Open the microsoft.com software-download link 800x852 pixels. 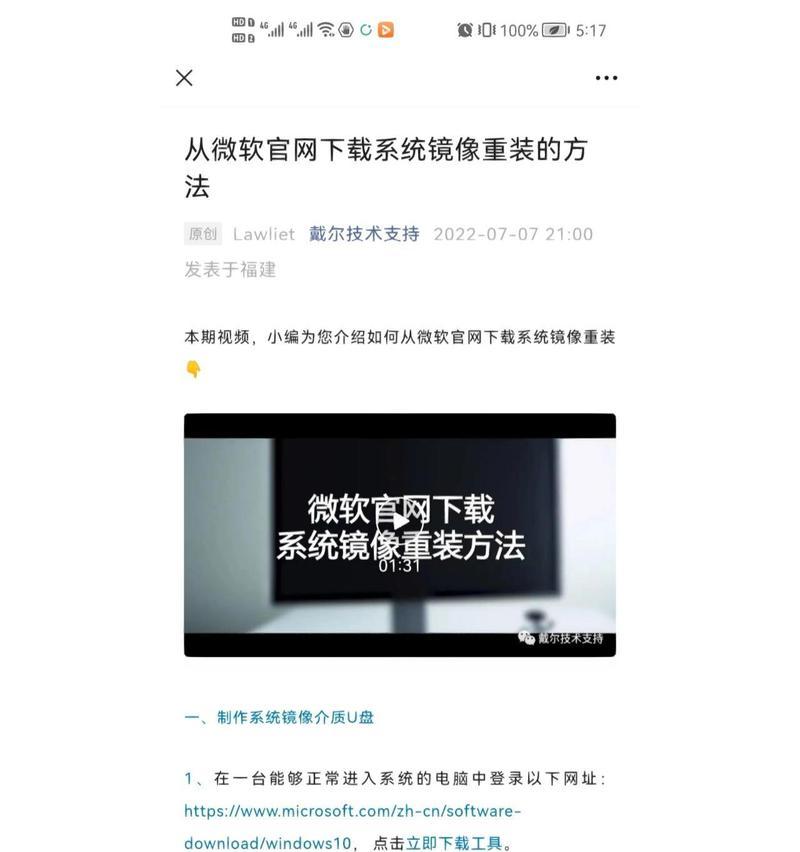tap(352, 811)
